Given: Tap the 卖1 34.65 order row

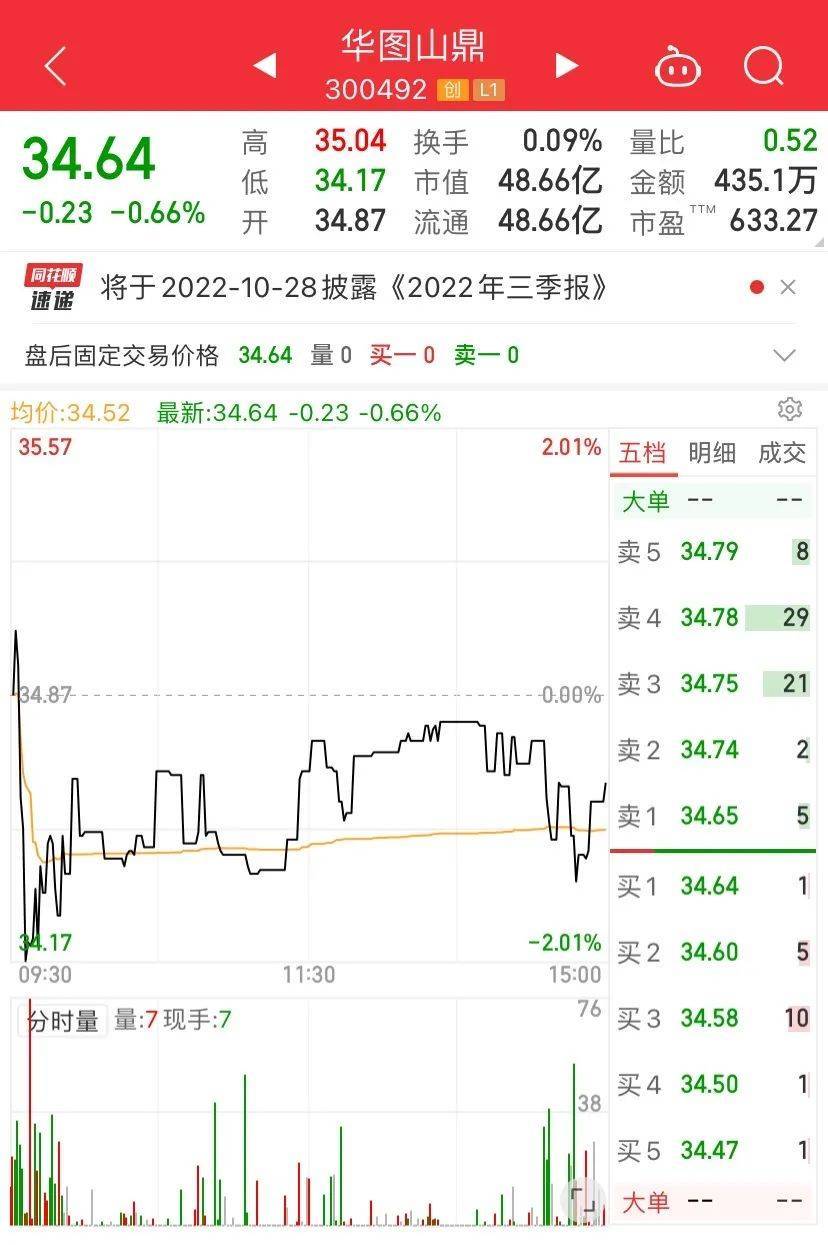Looking at the screenshot, I should pos(712,816).
